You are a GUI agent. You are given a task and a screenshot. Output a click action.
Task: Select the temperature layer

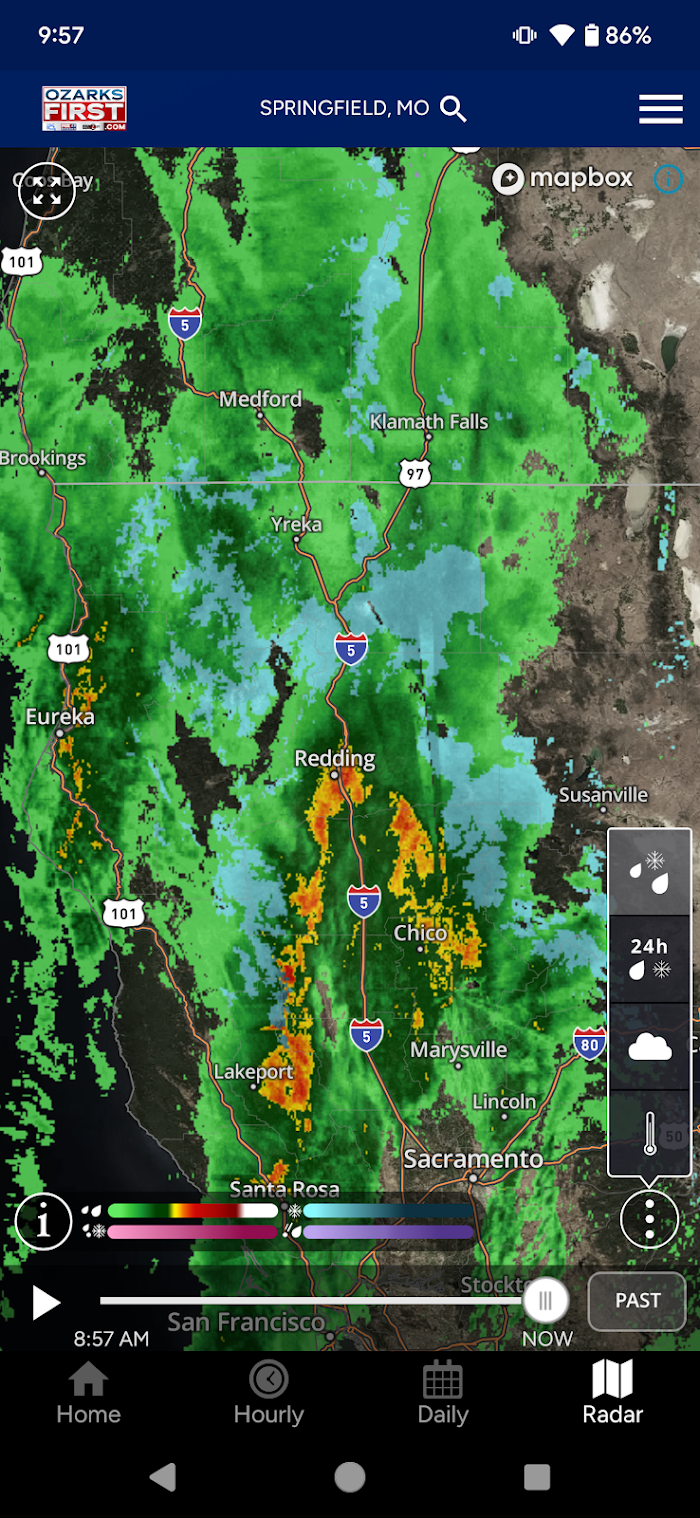(x=649, y=1132)
